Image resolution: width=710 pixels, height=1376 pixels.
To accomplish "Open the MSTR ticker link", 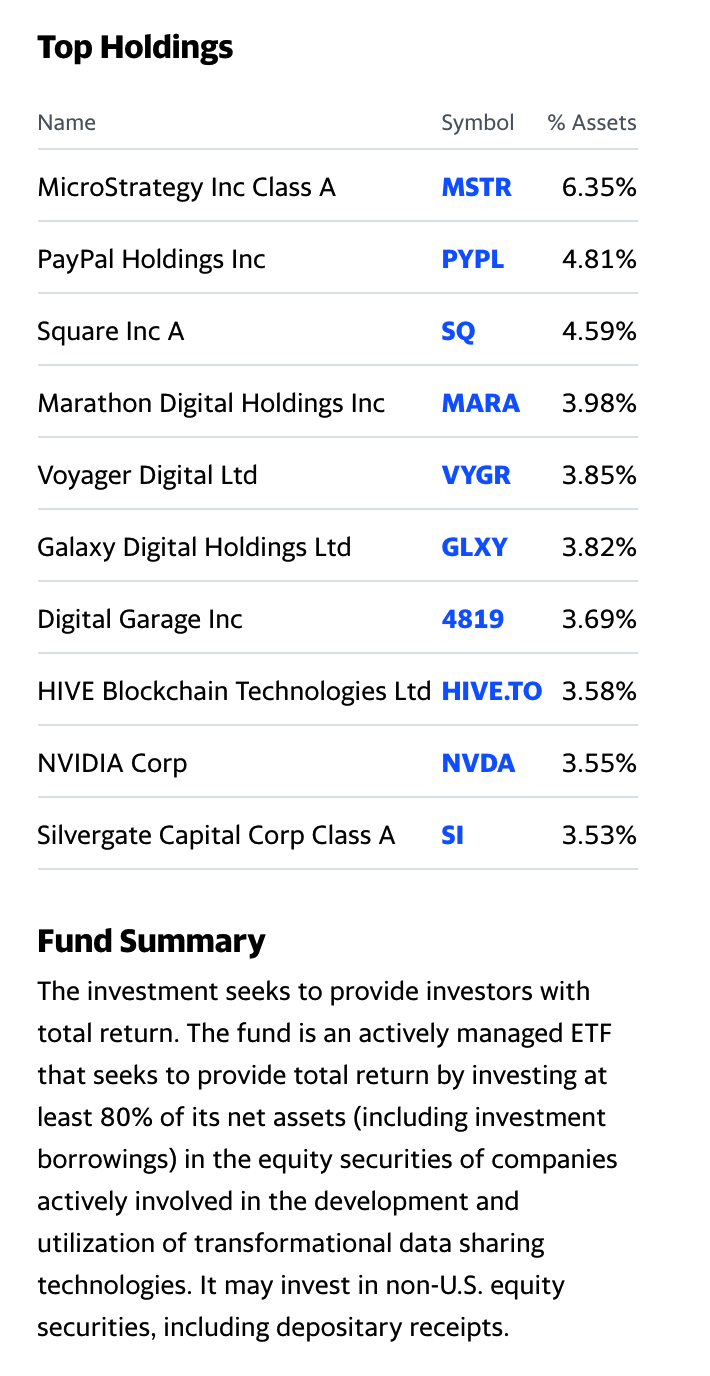I will [x=476, y=187].
